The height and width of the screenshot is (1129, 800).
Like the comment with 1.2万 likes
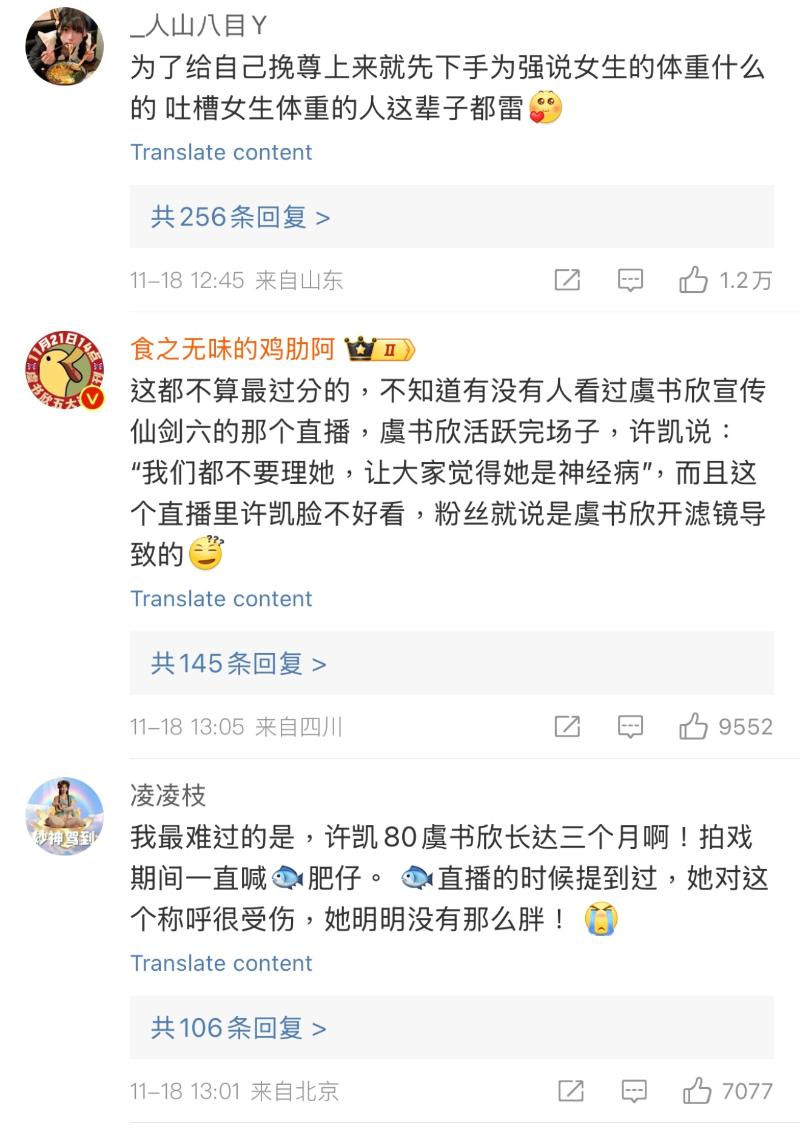point(694,280)
